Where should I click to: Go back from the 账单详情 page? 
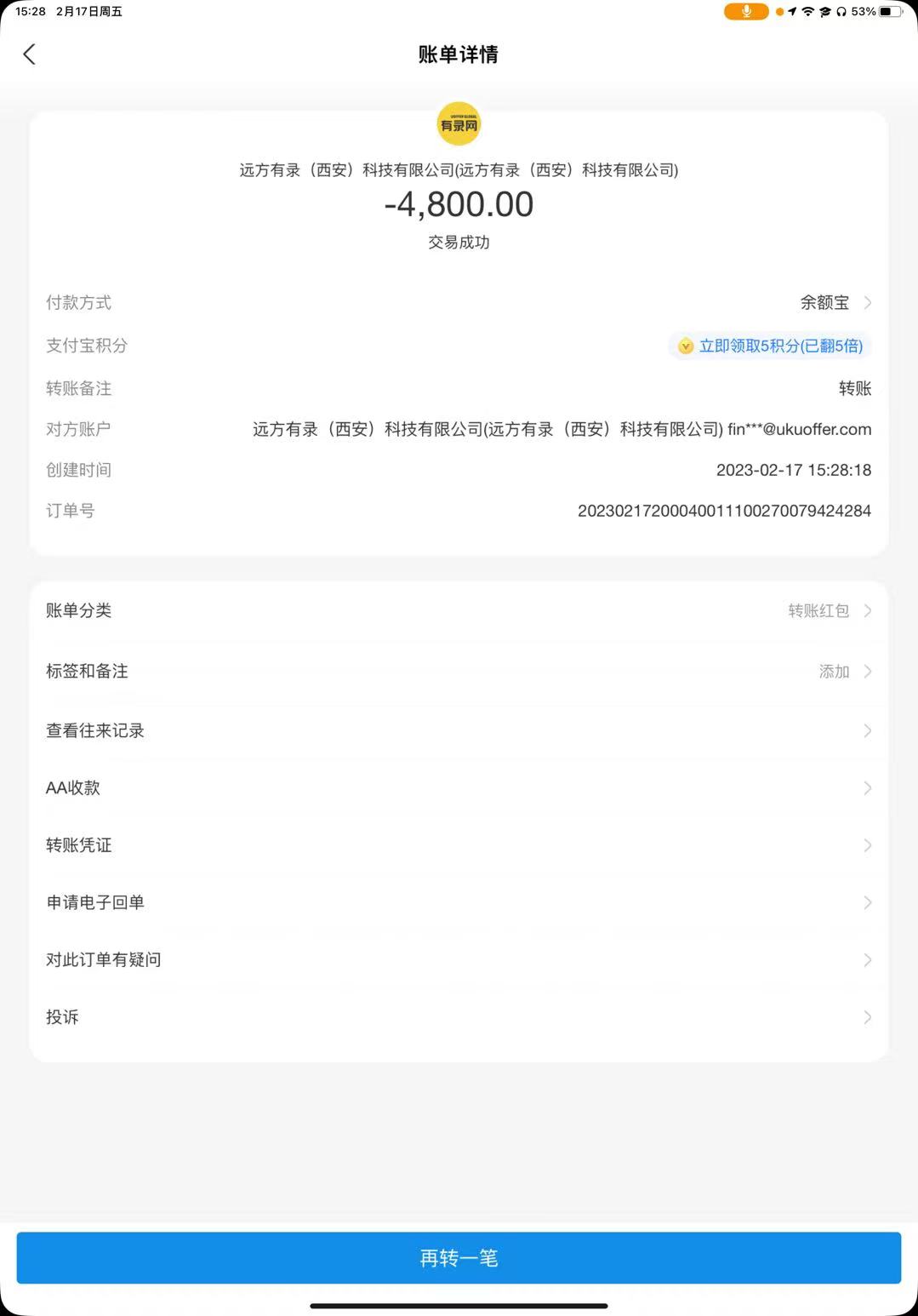tap(29, 54)
